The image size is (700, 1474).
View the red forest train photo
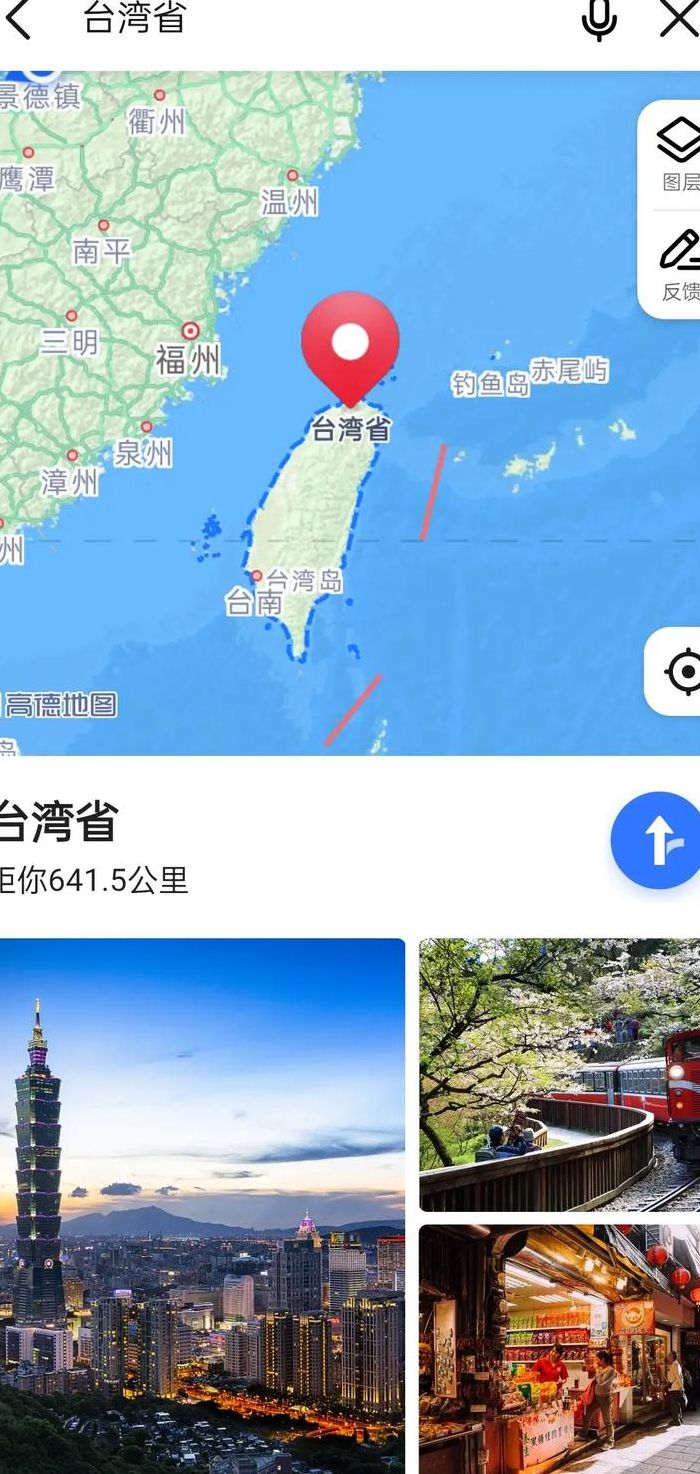tap(559, 1074)
